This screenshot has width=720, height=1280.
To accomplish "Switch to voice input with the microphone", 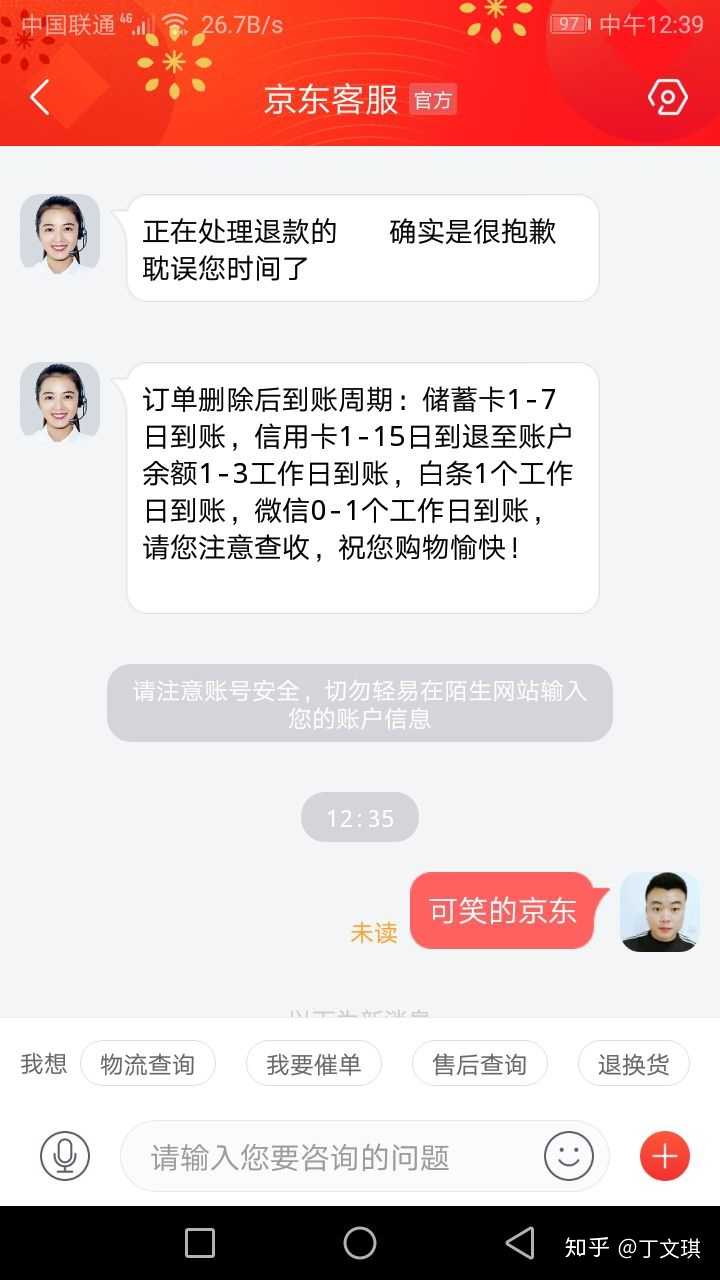I will click(x=65, y=1157).
